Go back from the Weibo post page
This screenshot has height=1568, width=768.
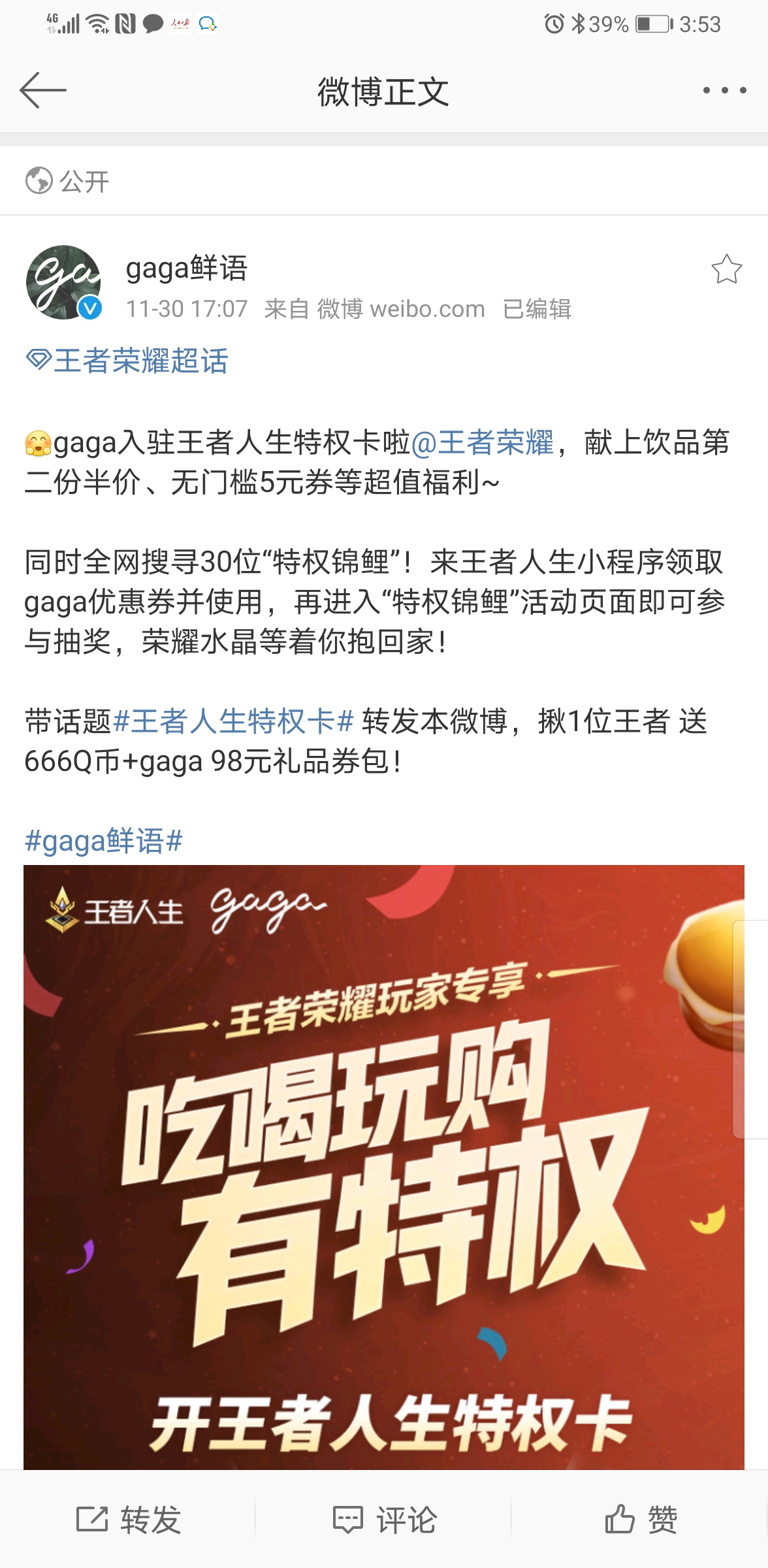pos(43,90)
